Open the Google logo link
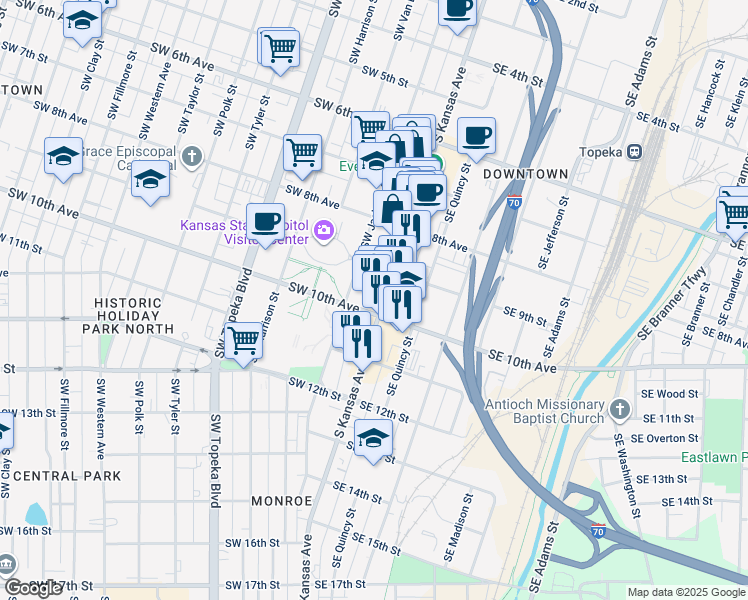Screen dimensions: 748x600 pyautogui.click(x=33, y=588)
